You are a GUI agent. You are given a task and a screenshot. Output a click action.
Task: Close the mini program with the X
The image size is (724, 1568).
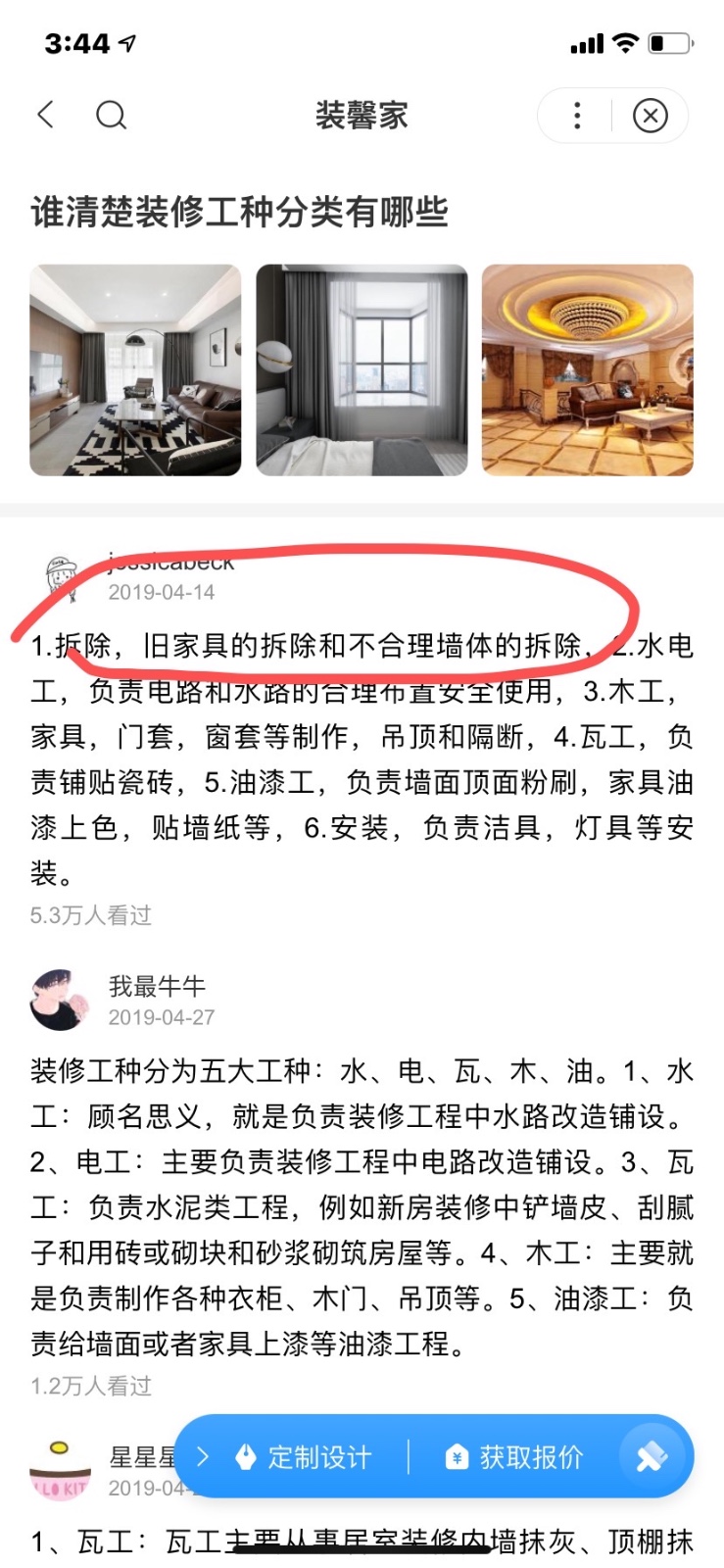point(650,116)
